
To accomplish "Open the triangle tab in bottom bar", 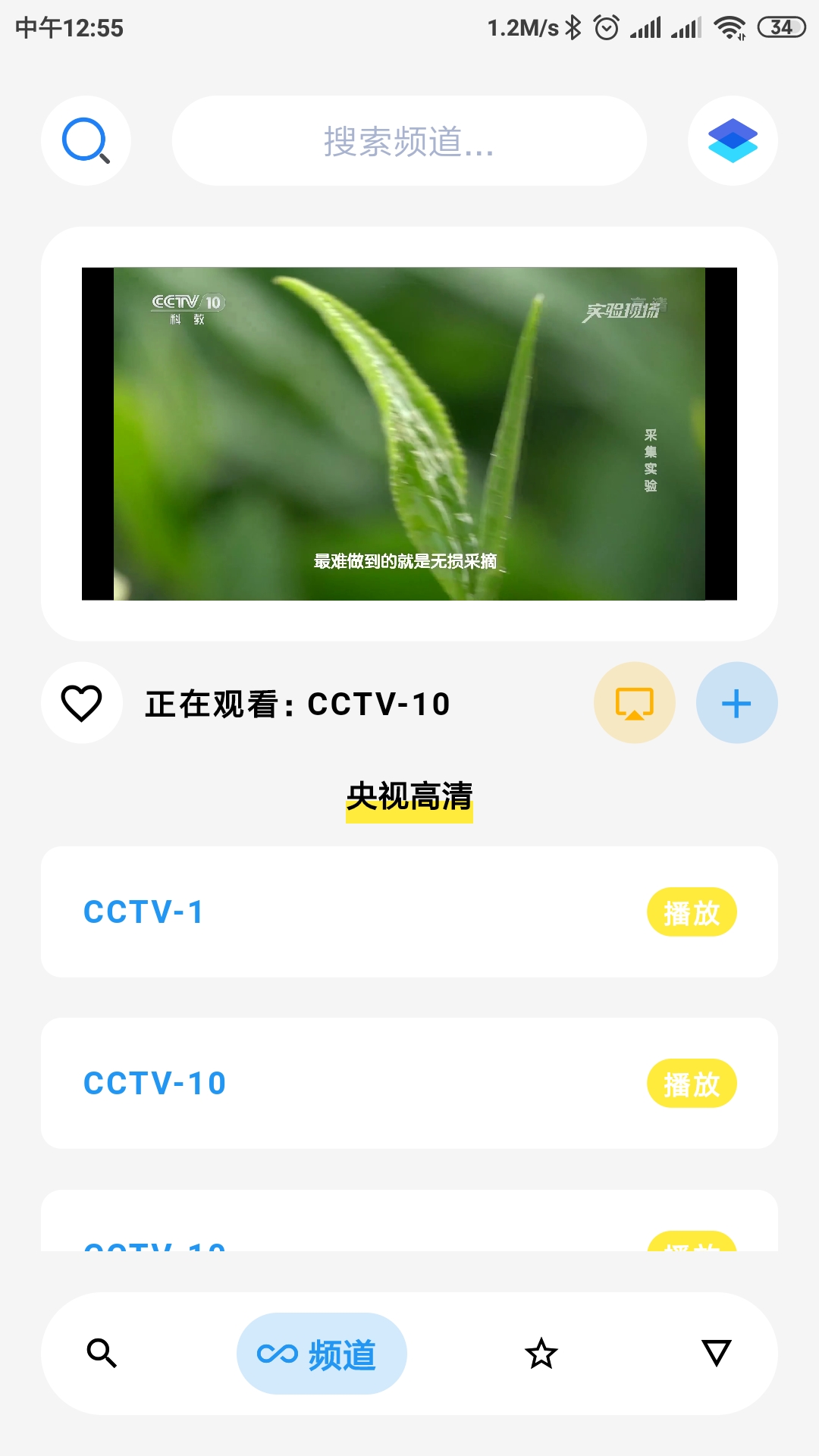I will (716, 1354).
